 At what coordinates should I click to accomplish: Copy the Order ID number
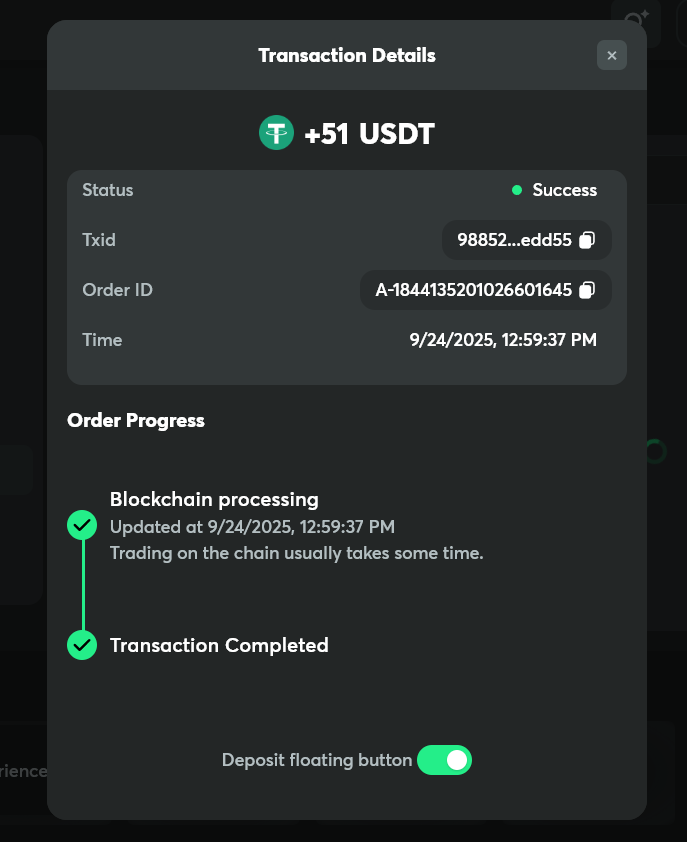588,290
